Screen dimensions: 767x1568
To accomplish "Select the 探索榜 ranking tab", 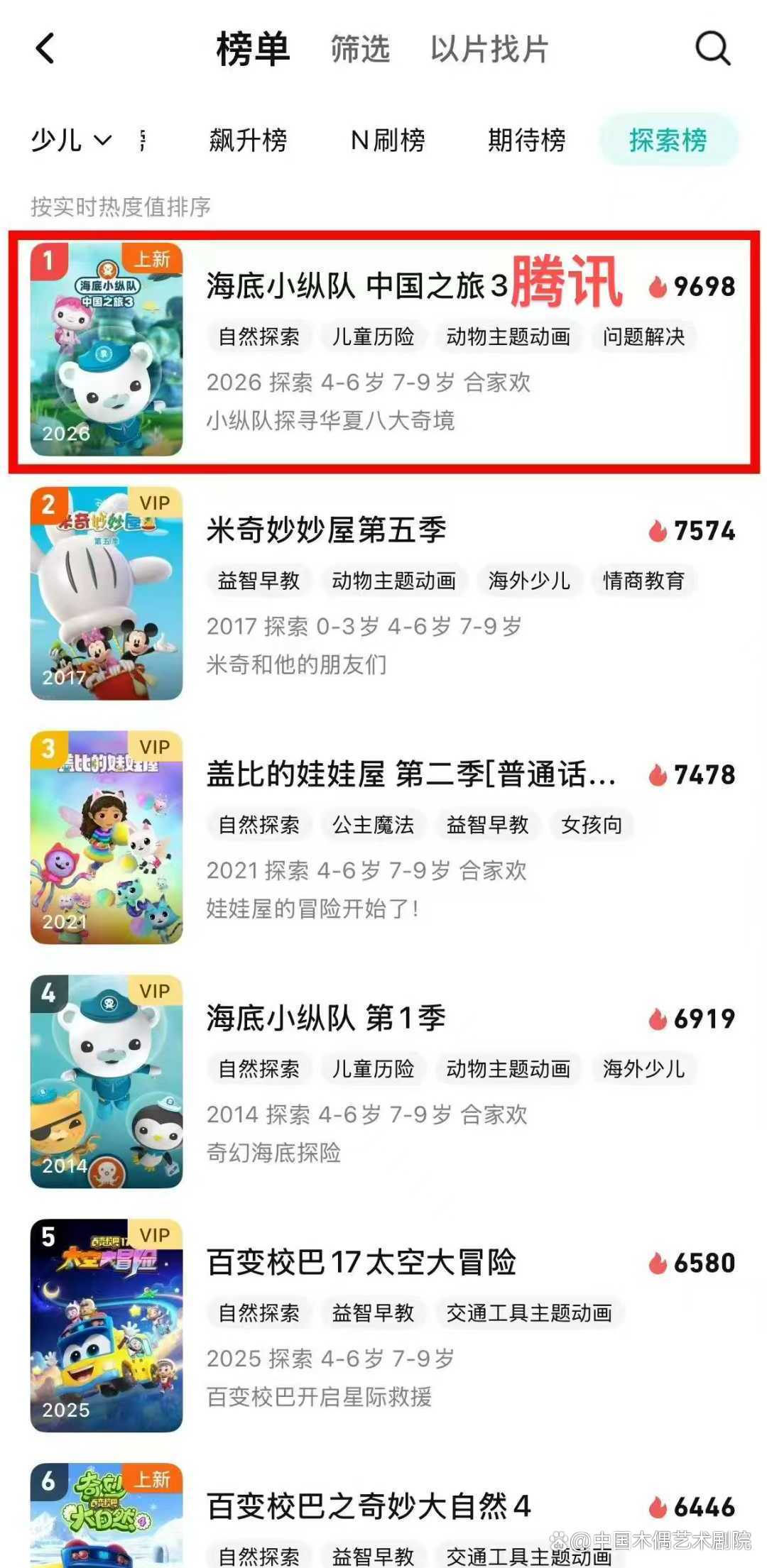I will coord(668,140).
